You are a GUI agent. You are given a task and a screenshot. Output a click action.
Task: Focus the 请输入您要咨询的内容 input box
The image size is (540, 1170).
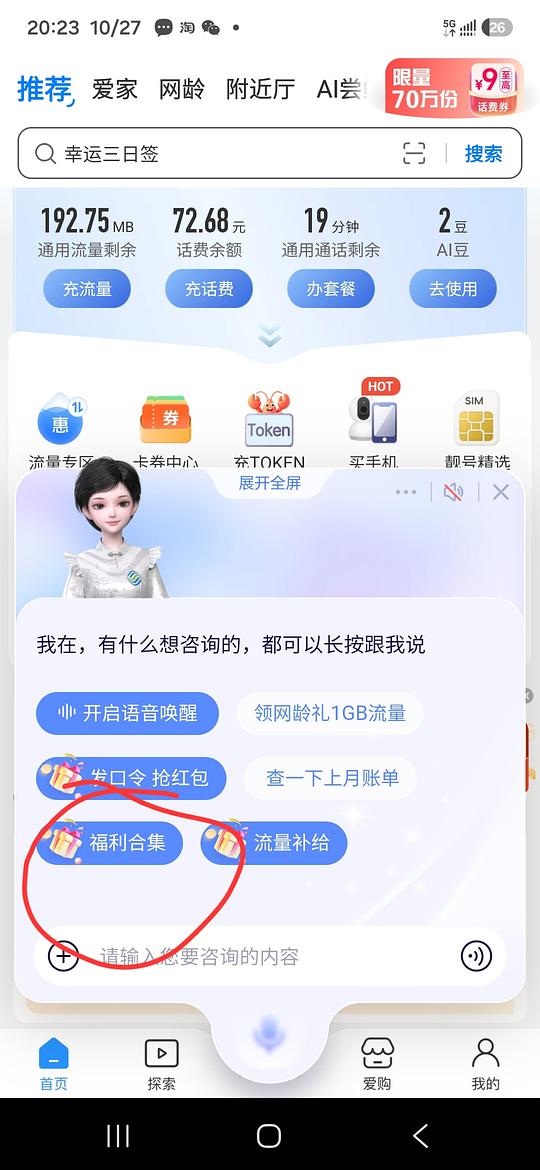[x=270, y=956]
